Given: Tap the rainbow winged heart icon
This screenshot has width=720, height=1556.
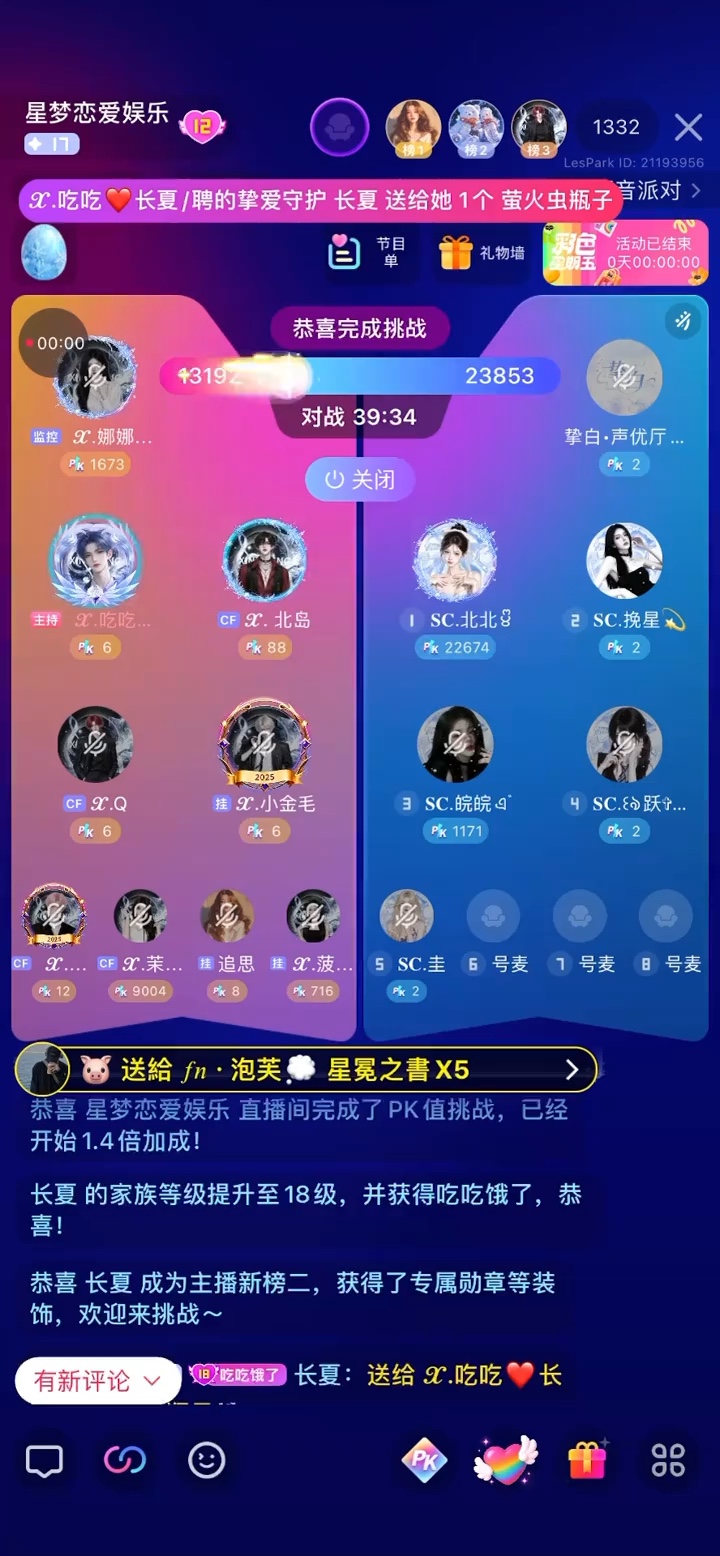Looking at the screenshot, I should (x=505, y=1461).
